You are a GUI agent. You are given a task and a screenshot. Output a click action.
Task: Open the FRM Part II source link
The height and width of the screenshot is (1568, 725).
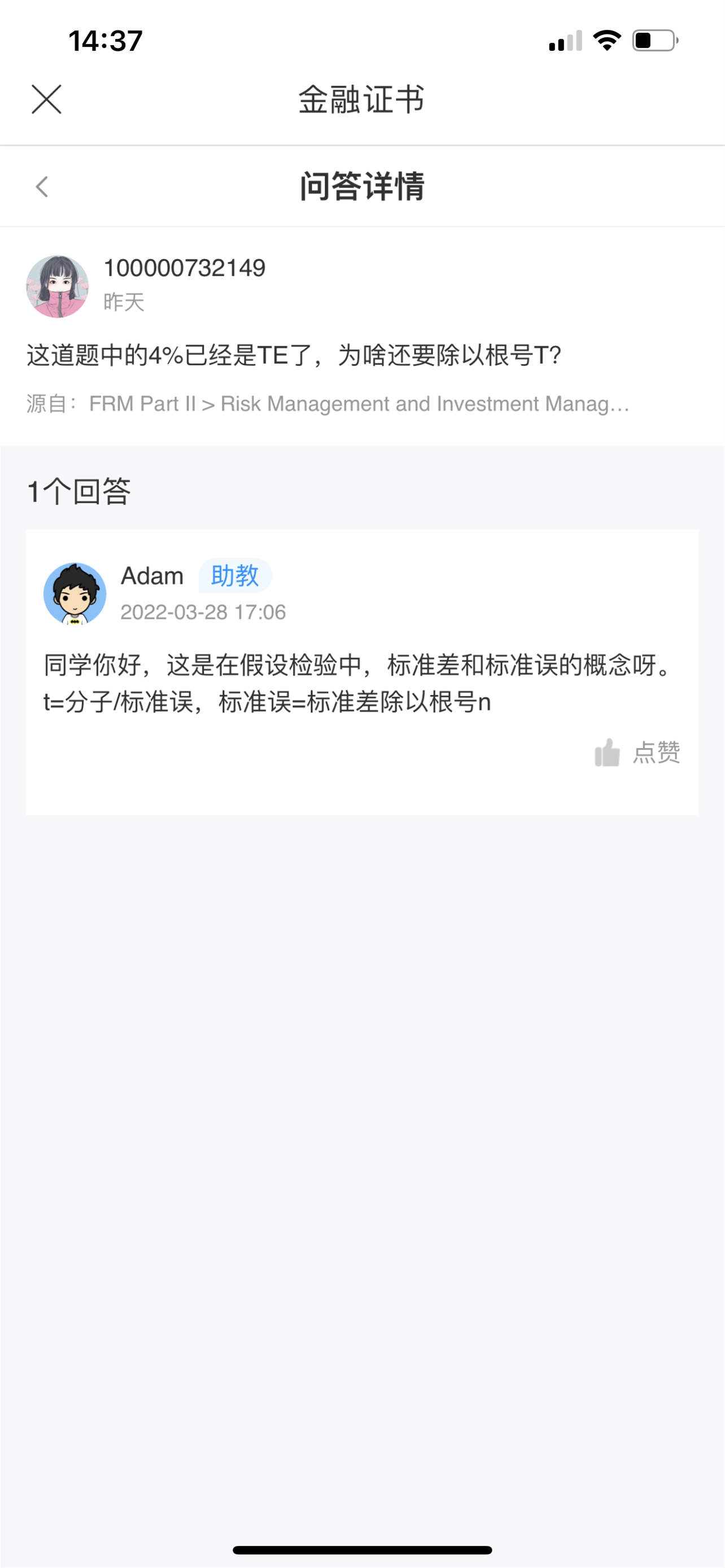[359, 404]
